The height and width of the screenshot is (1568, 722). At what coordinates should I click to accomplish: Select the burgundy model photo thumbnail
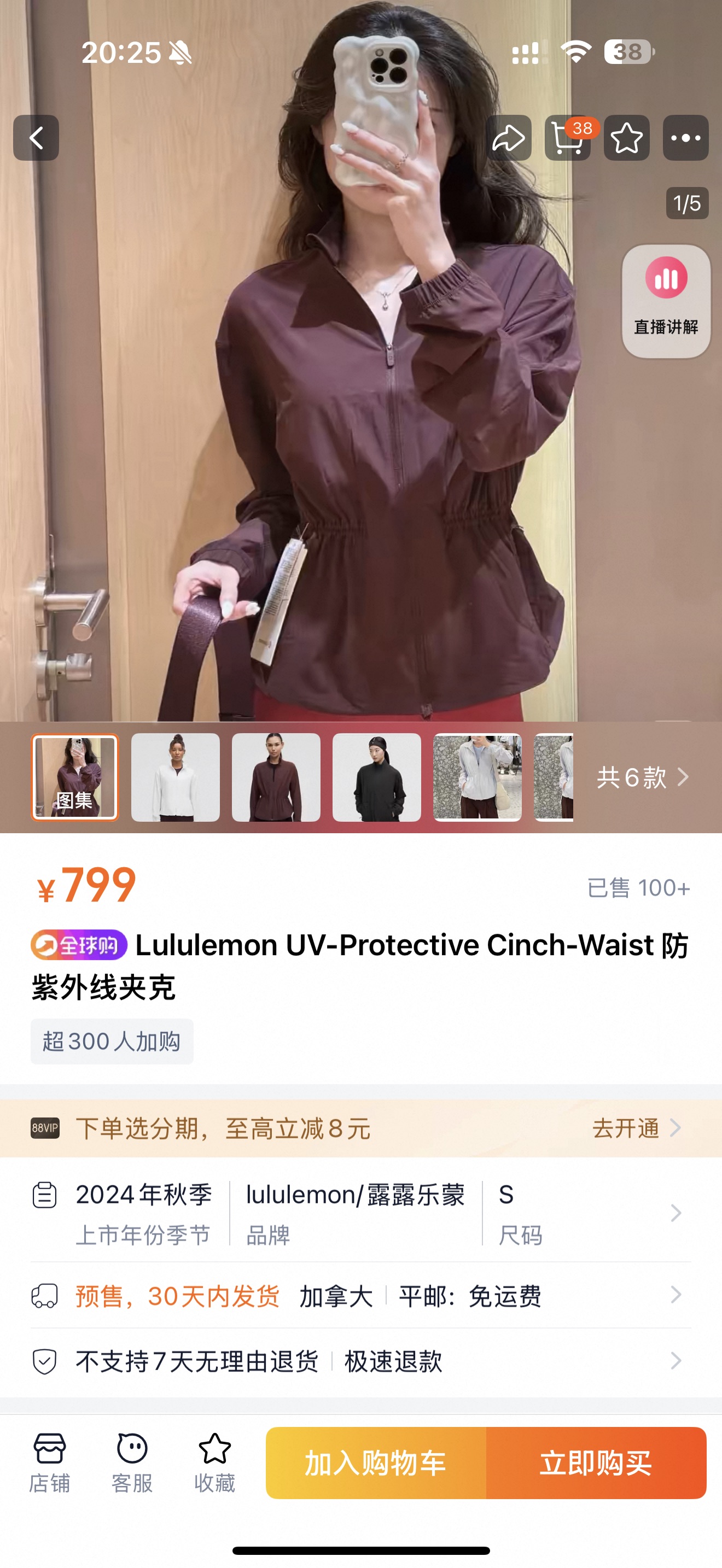point(276,777)
